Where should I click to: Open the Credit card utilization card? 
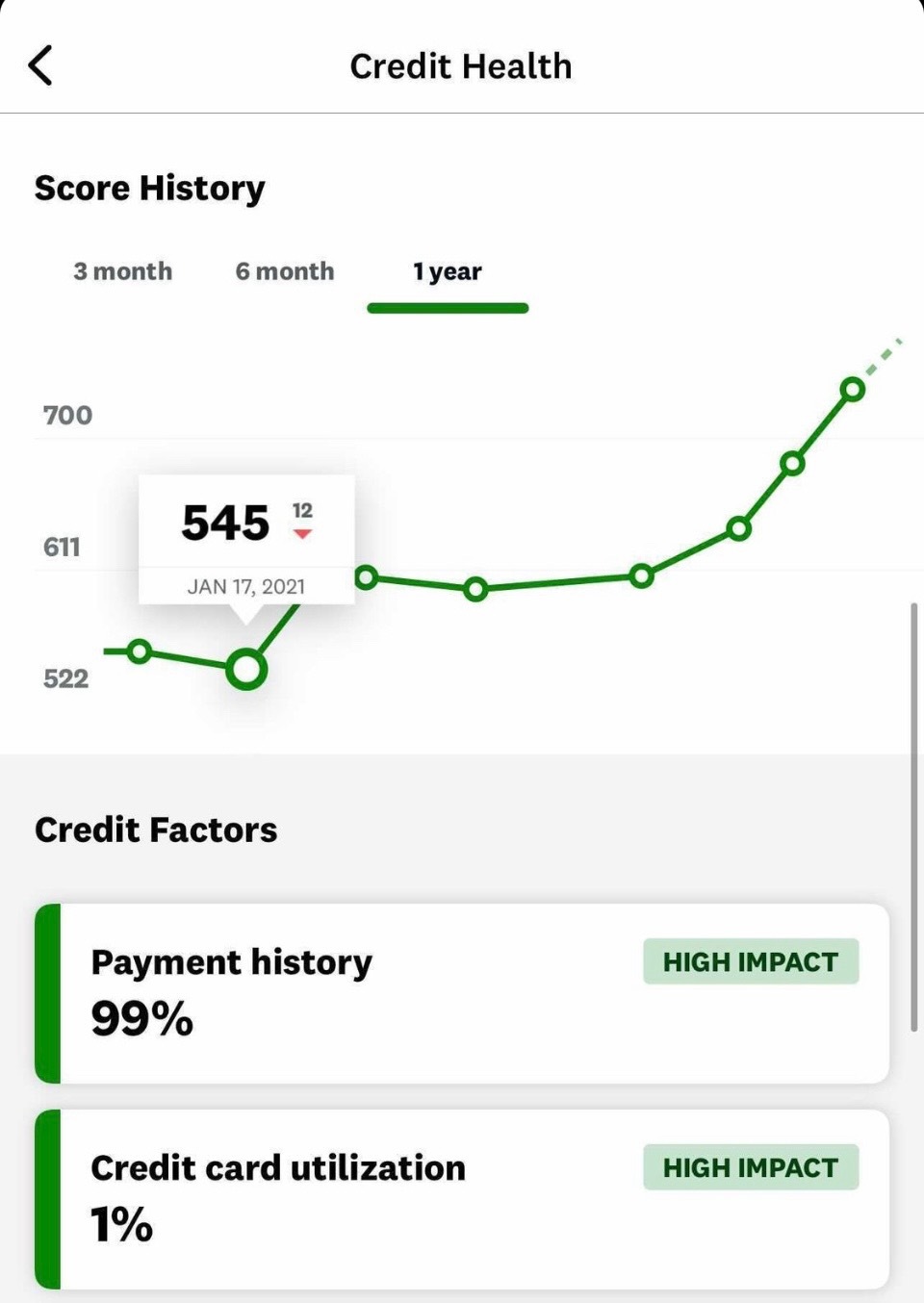pos(462,1198)
